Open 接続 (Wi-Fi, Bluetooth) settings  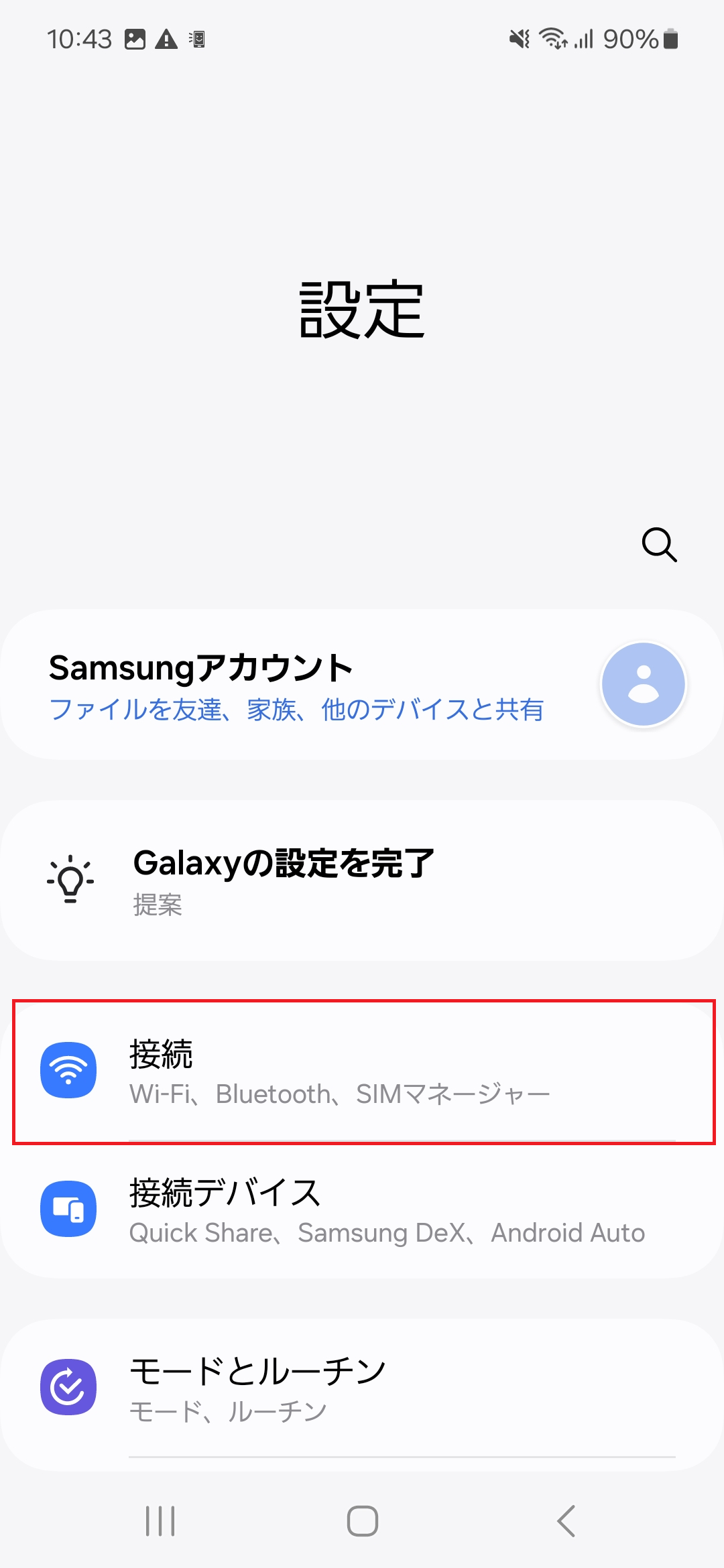[x=362, y=1072]
